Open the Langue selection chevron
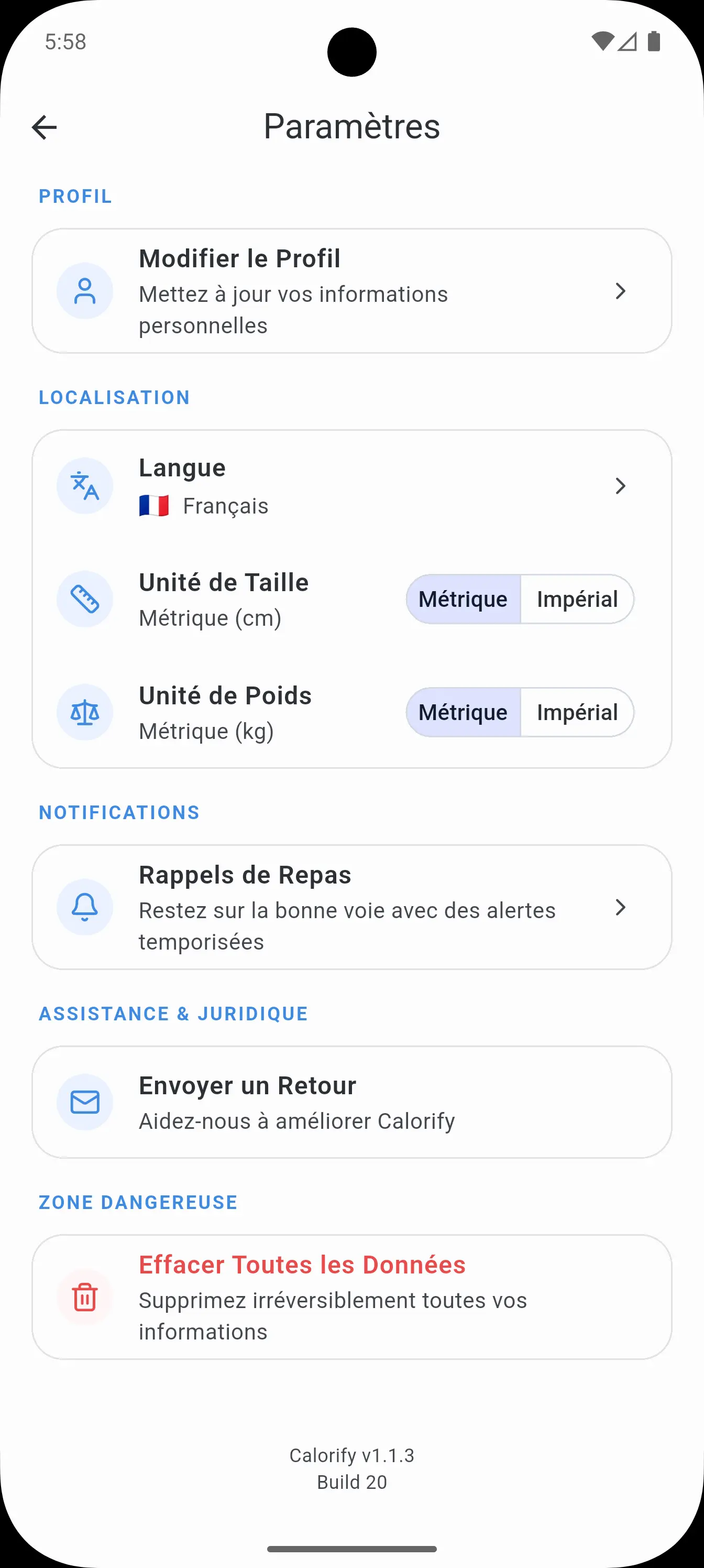This screenshot has height=1568, width=704. tap(621, 486)
